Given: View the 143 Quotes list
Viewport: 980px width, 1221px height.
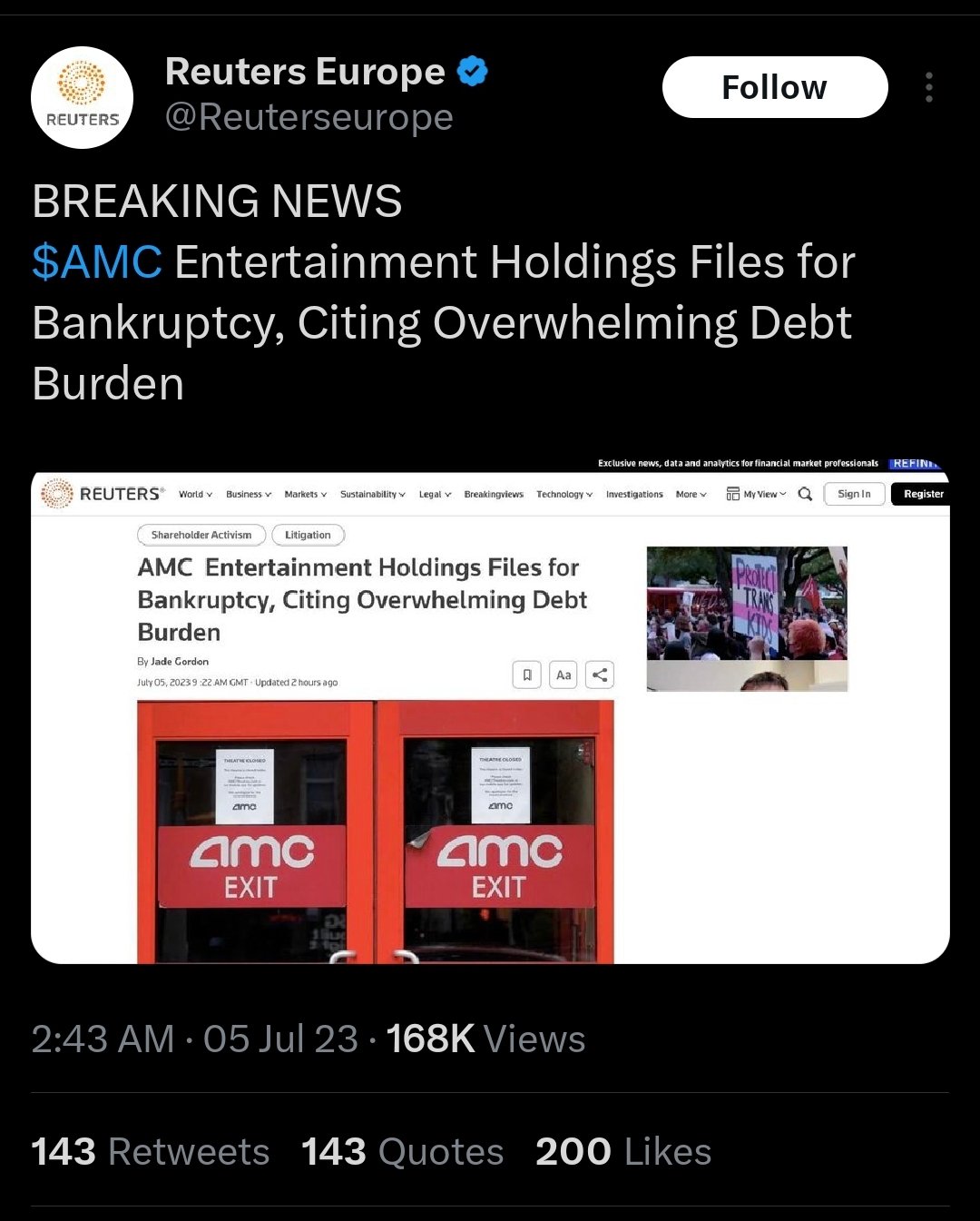Looking at the screenshot, I should pos(402,1151).
